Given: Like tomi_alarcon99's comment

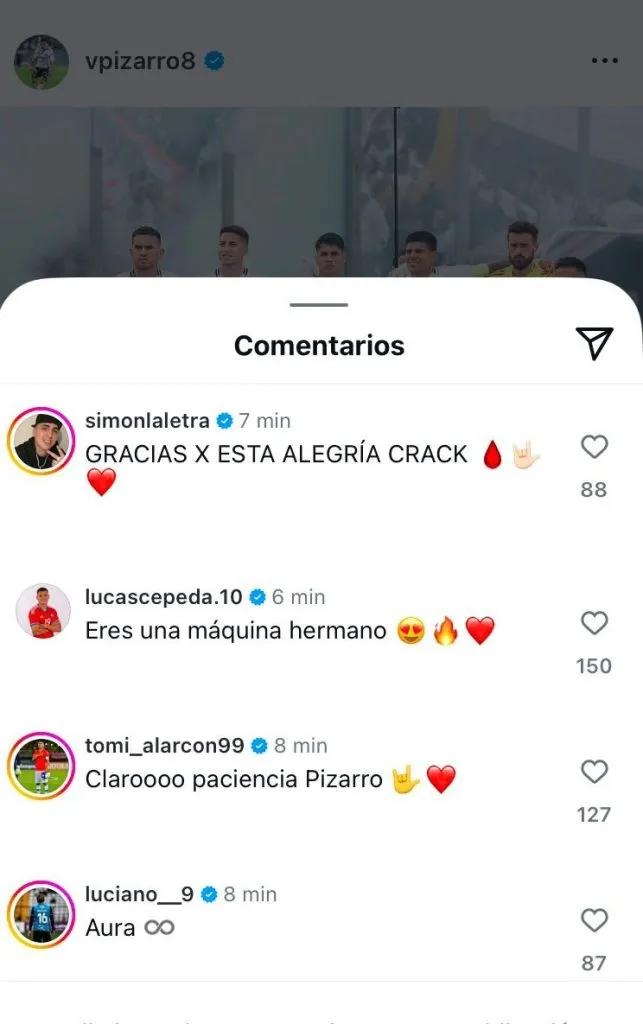Looking at the screenshot, I should tap(594, 771).
